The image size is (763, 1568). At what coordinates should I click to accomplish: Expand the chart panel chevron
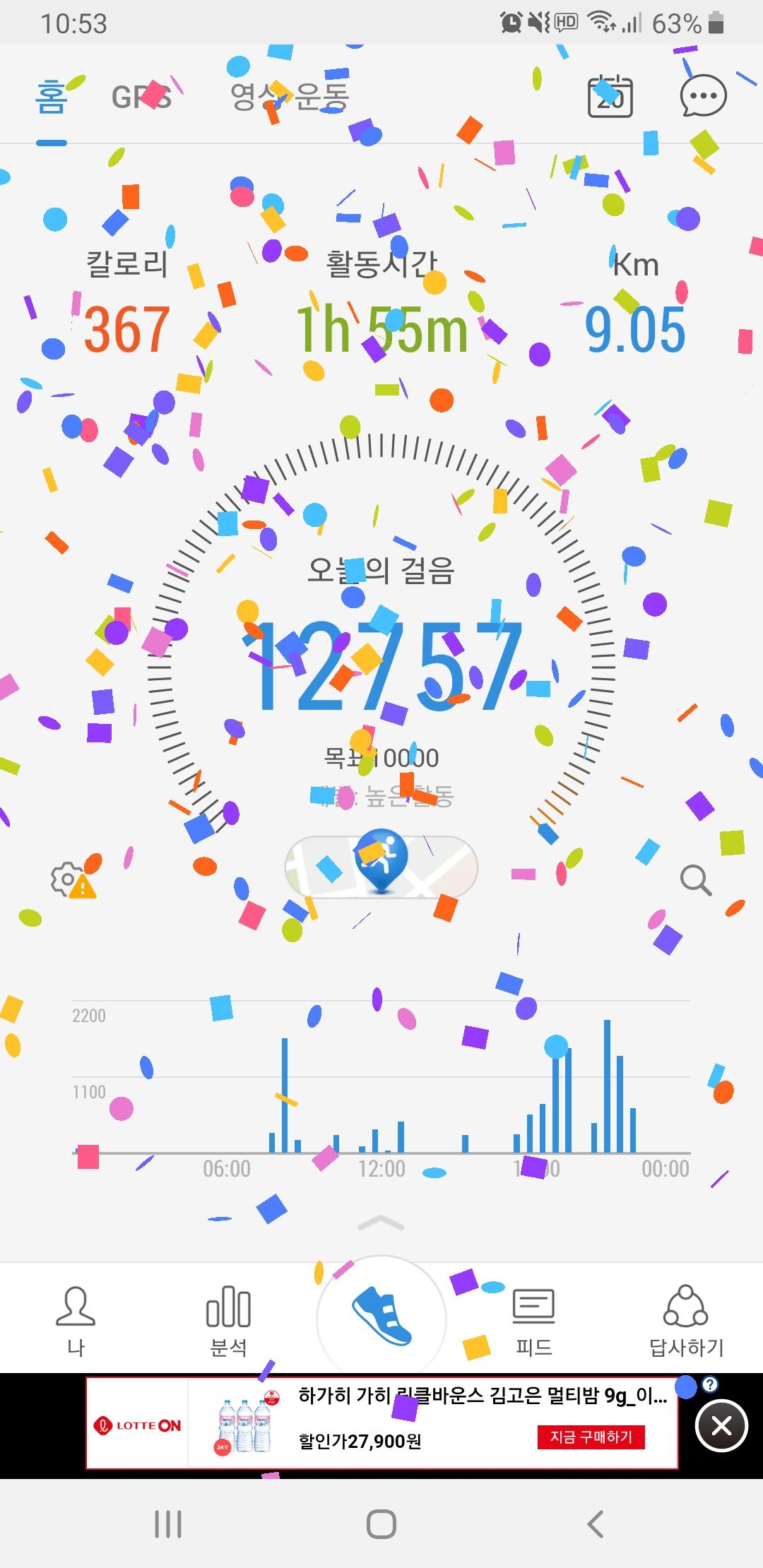[381, 1223]
